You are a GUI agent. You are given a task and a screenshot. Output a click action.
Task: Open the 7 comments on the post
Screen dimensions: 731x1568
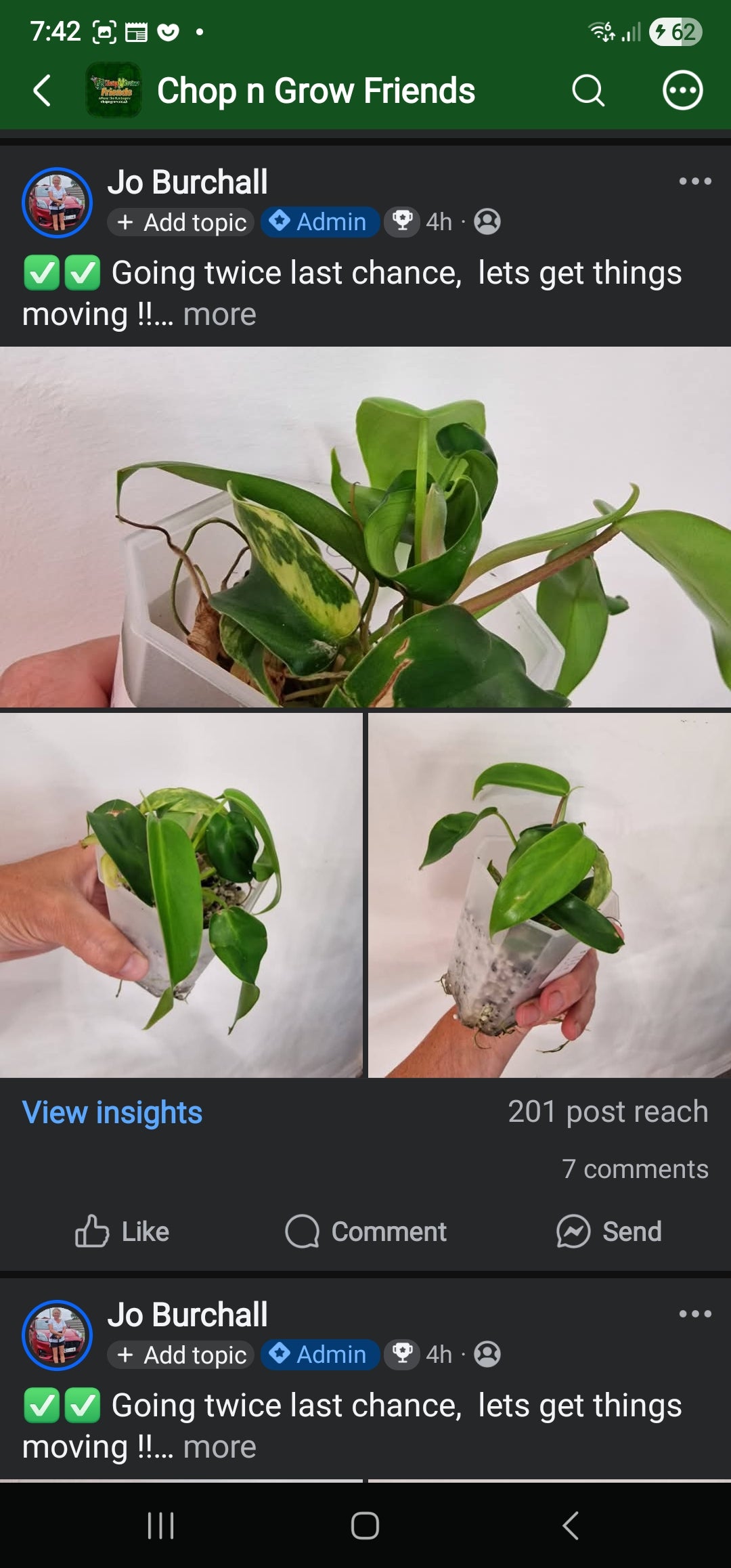point(635,1169)
